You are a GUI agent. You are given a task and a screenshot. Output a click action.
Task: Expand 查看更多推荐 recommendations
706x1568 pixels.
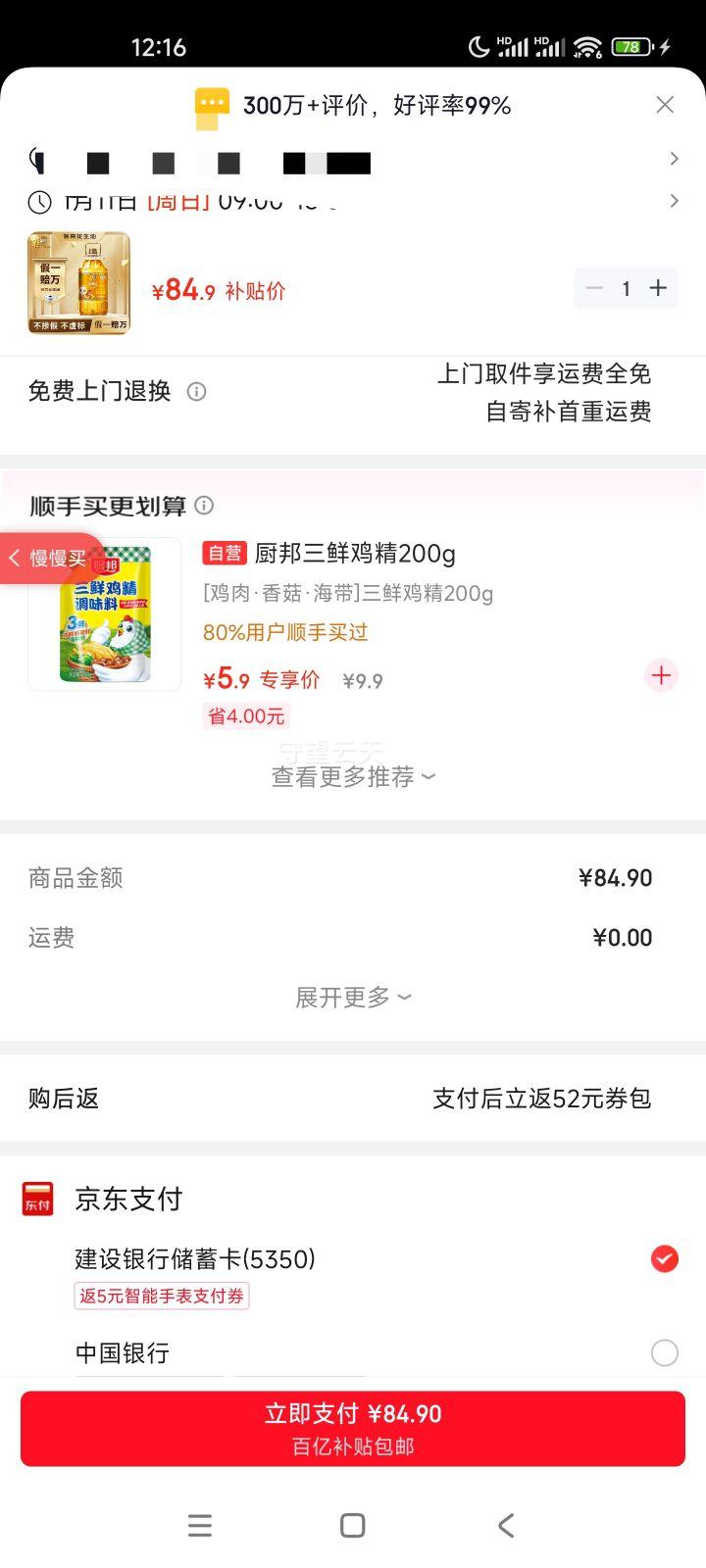tap(353, 775)
